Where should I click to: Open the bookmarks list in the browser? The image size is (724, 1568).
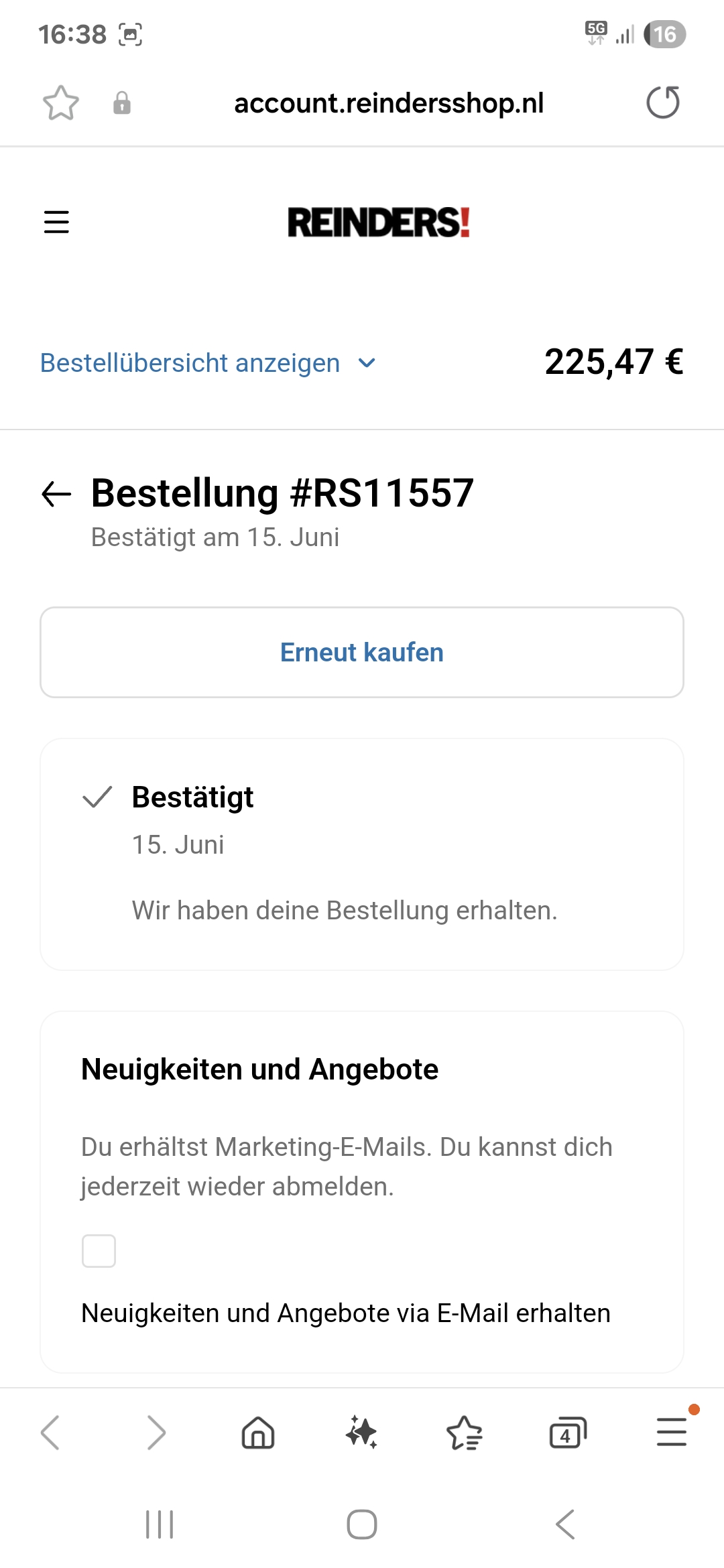(465, 1433)
